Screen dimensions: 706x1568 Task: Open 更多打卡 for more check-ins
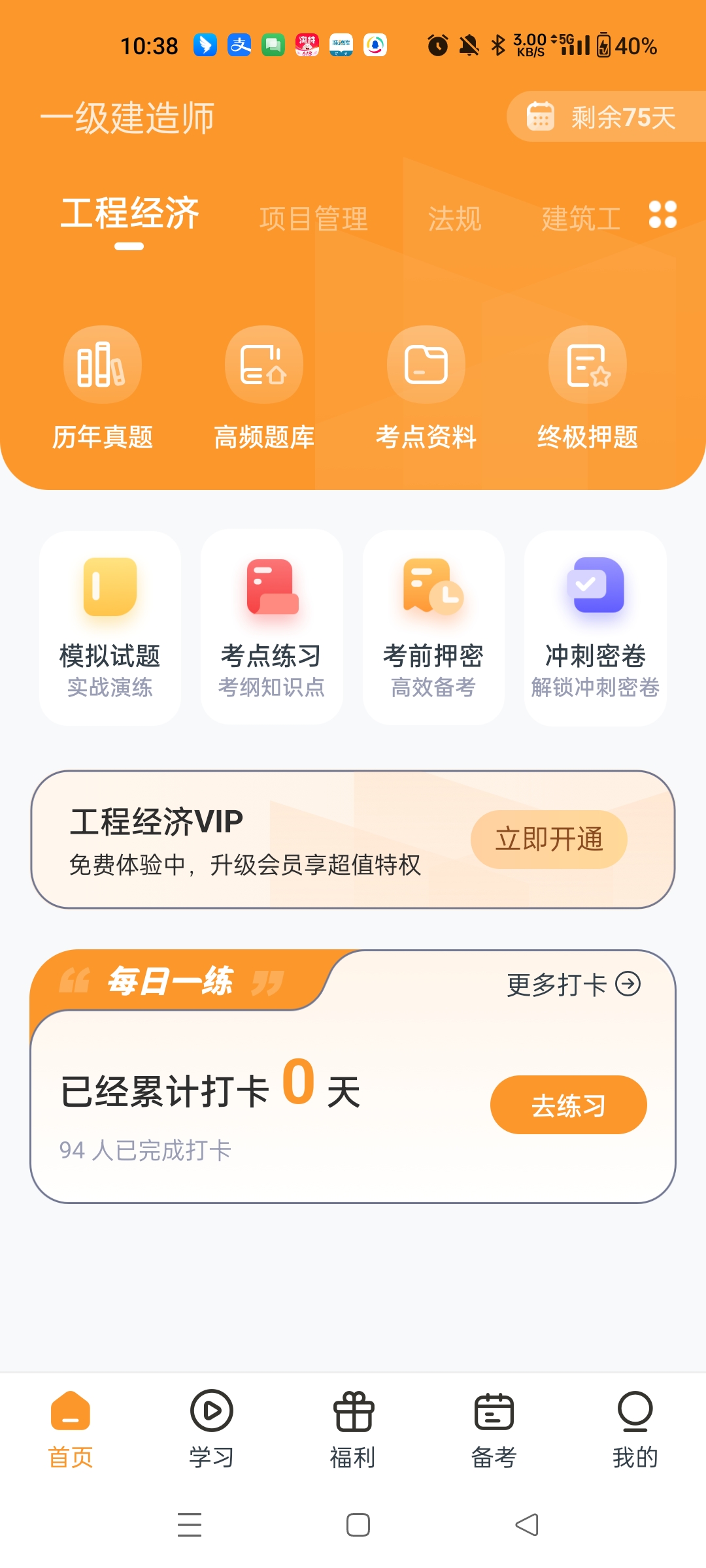coord(573,985)
